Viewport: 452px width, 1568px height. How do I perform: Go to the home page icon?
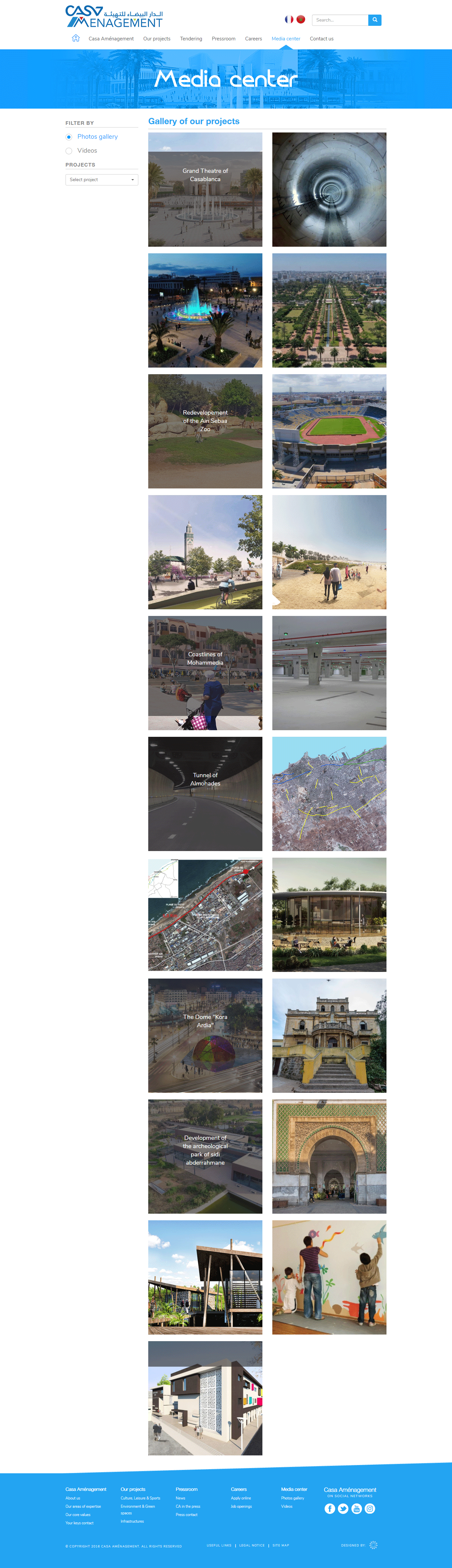click(x=75, y=38)
